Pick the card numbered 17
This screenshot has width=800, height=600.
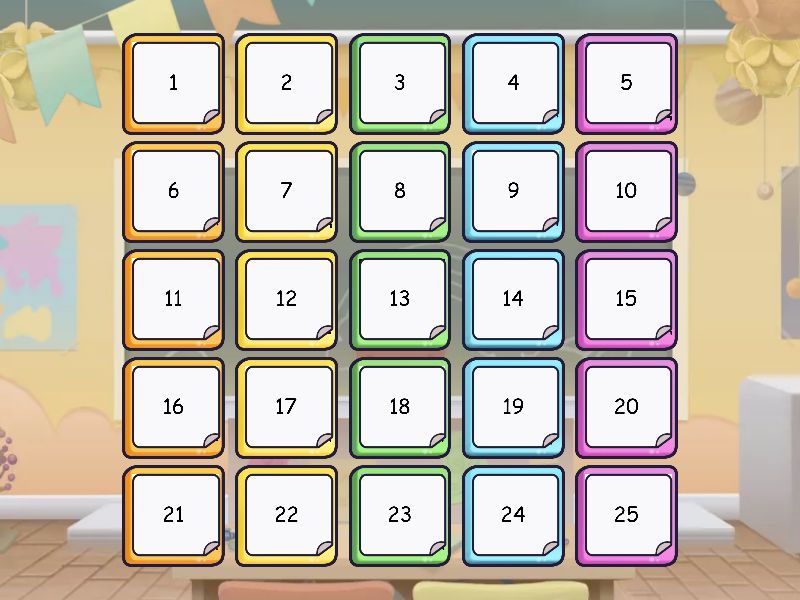[x=286, y=407]
